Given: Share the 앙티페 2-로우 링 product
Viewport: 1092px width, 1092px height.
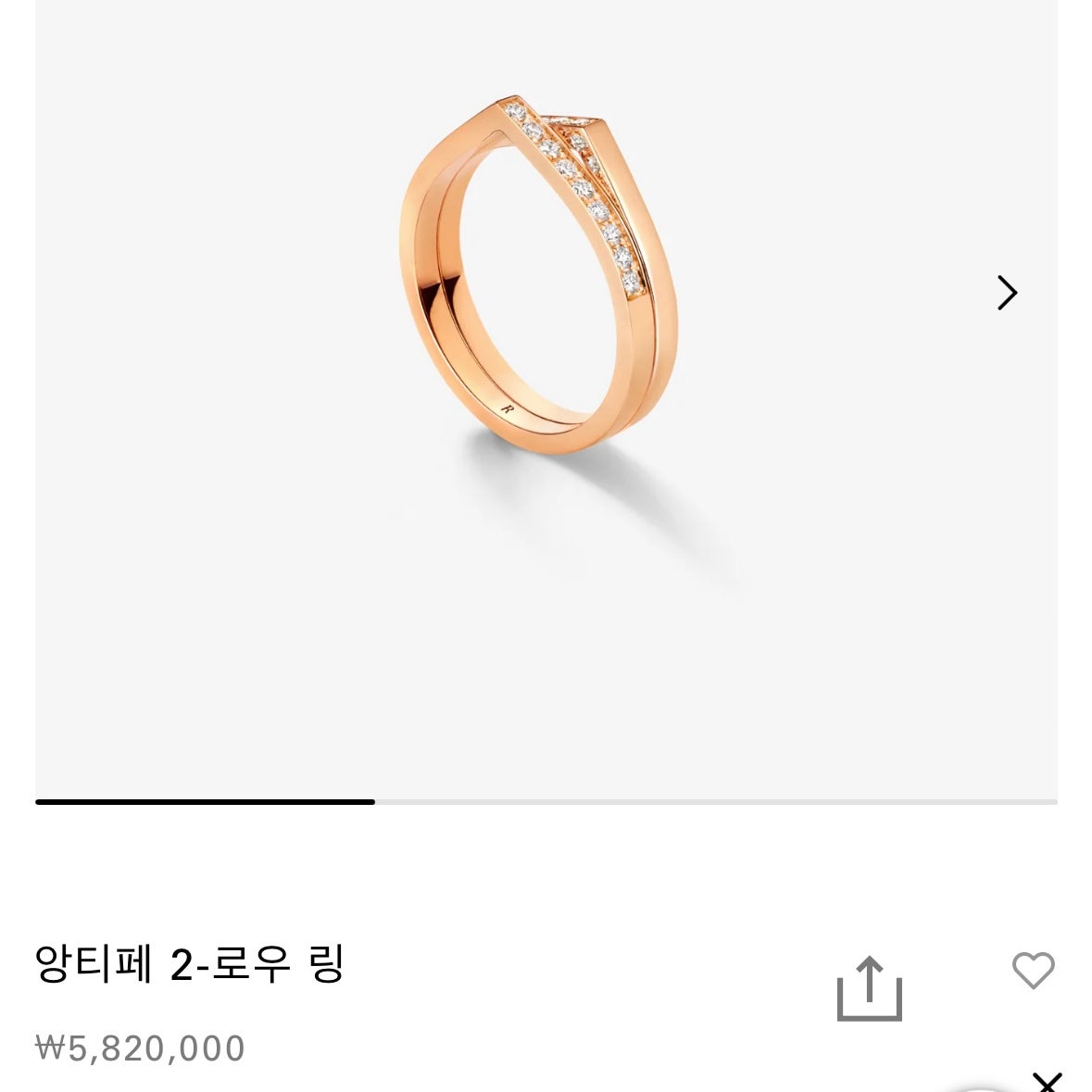Looking at the screenshot, I should coord(869,989).
